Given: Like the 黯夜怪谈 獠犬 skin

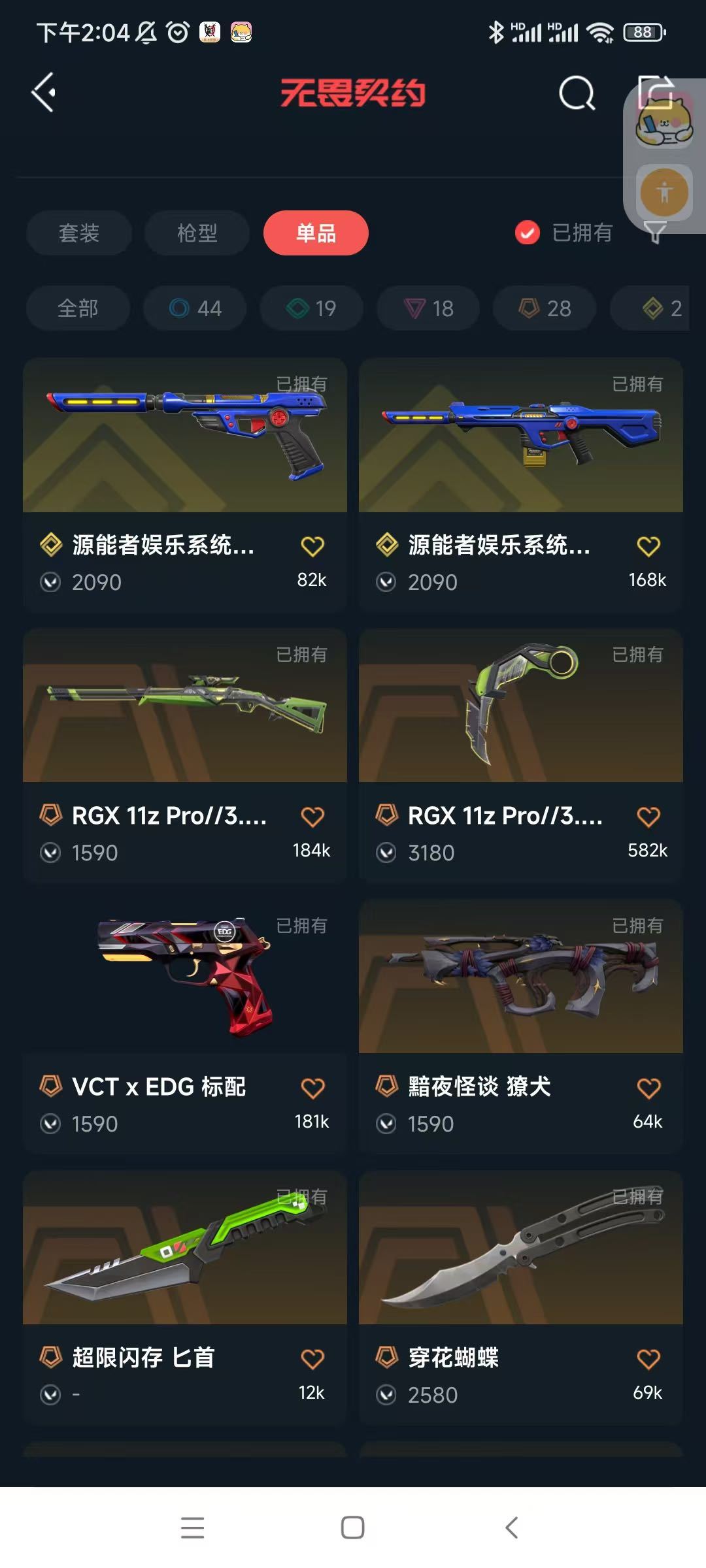Looking at the screenshot, I should coord(648,1088).
